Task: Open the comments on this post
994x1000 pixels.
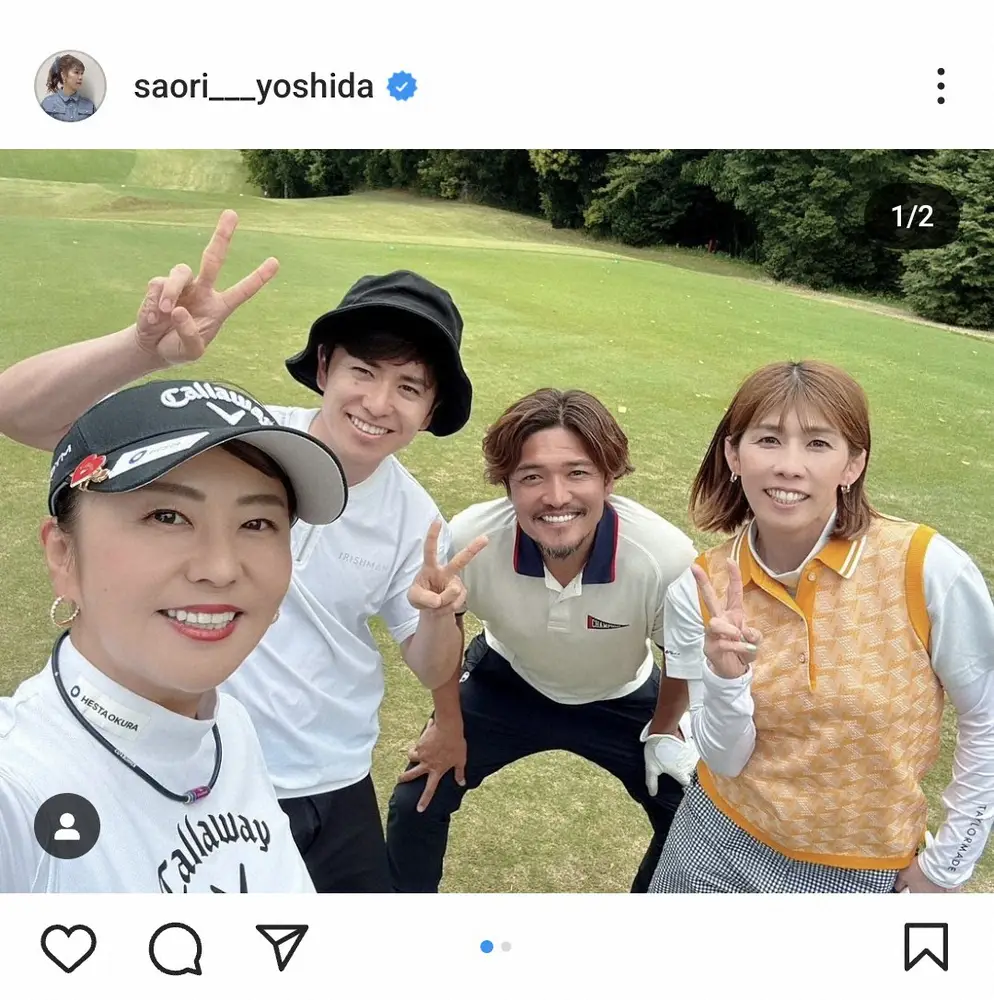Action: [176, 947]
